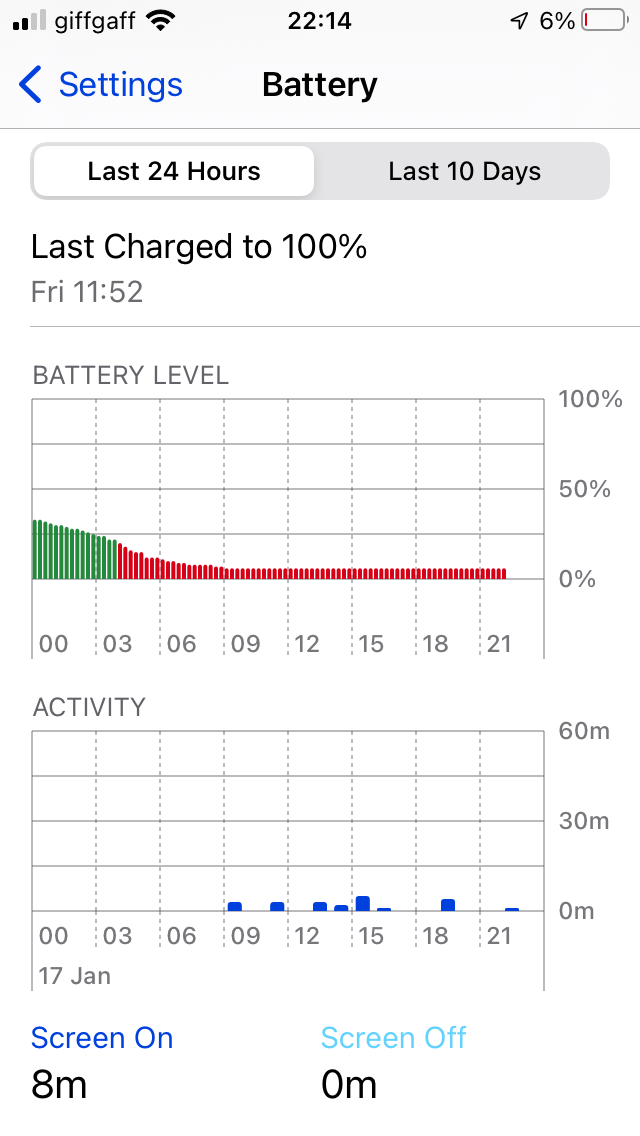640x1136 pixels.
Task: Select the Last 24 Hours segment
Action: pos(174,171)
